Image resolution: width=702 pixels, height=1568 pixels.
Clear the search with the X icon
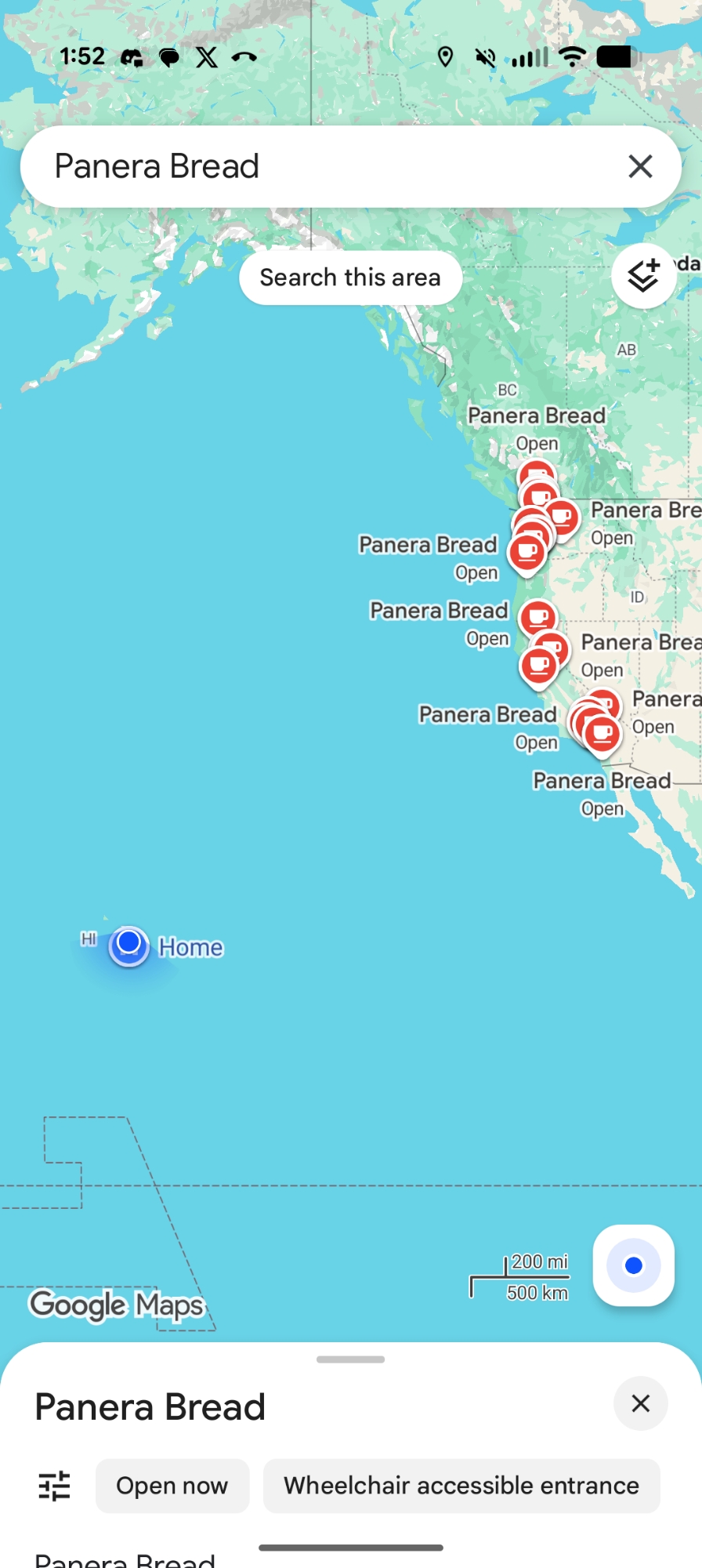(640, 166)
